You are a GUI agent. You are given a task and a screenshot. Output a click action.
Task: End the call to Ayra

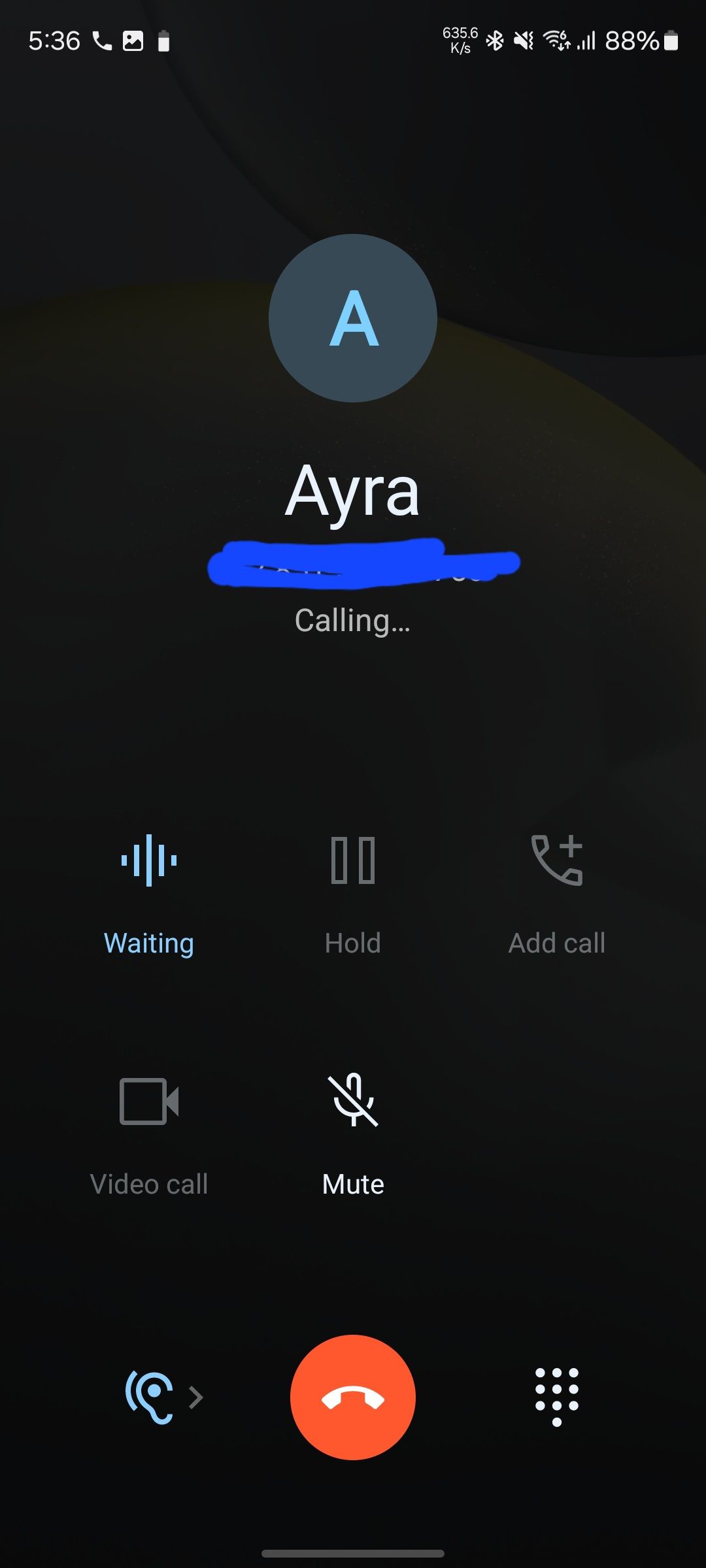click(x=352, y=1397)
